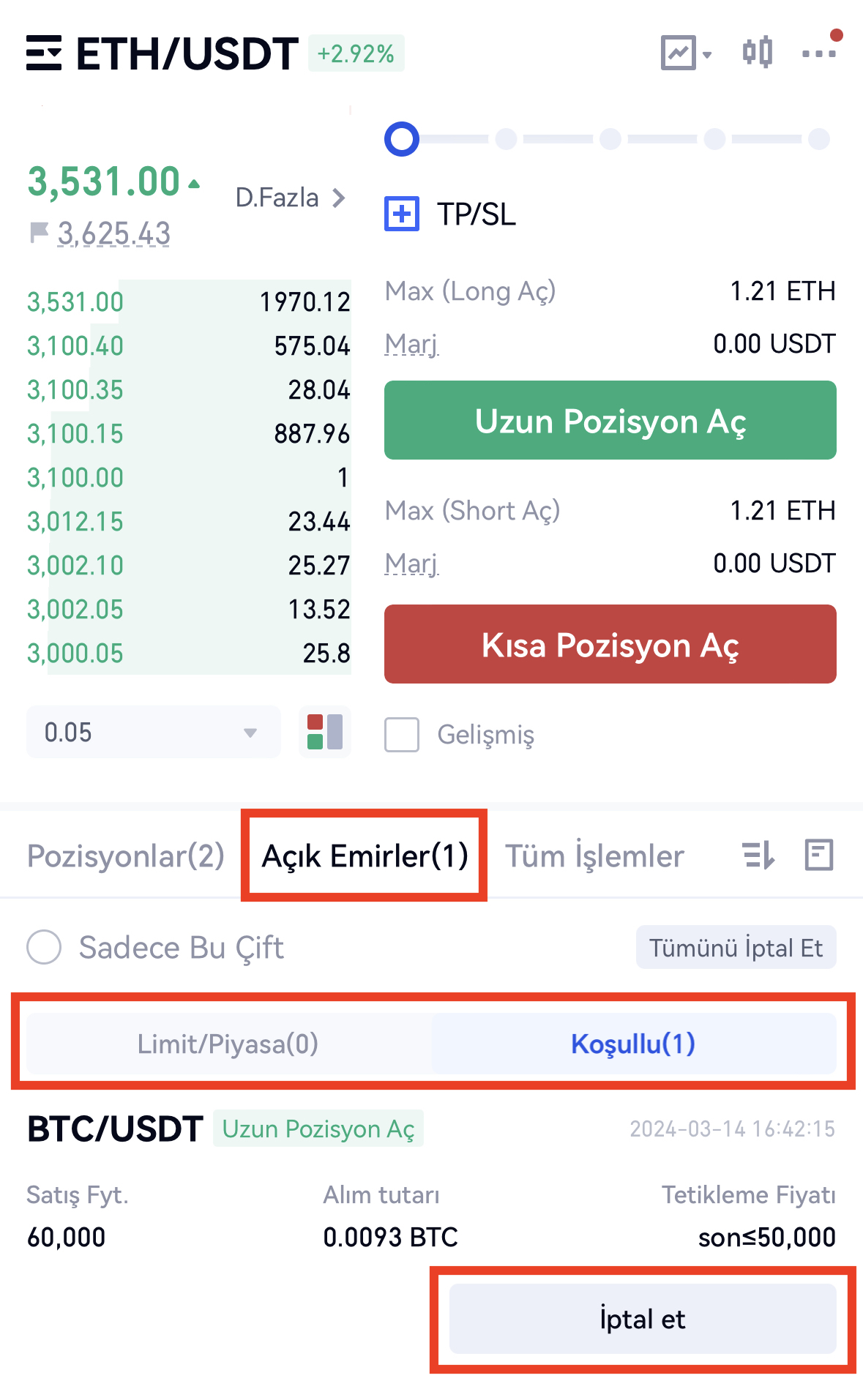Image resolution: width=863 pixels, height=1400 pixels.
Task: Open the candlestick chart icon
Action: [x=757, y=53]
